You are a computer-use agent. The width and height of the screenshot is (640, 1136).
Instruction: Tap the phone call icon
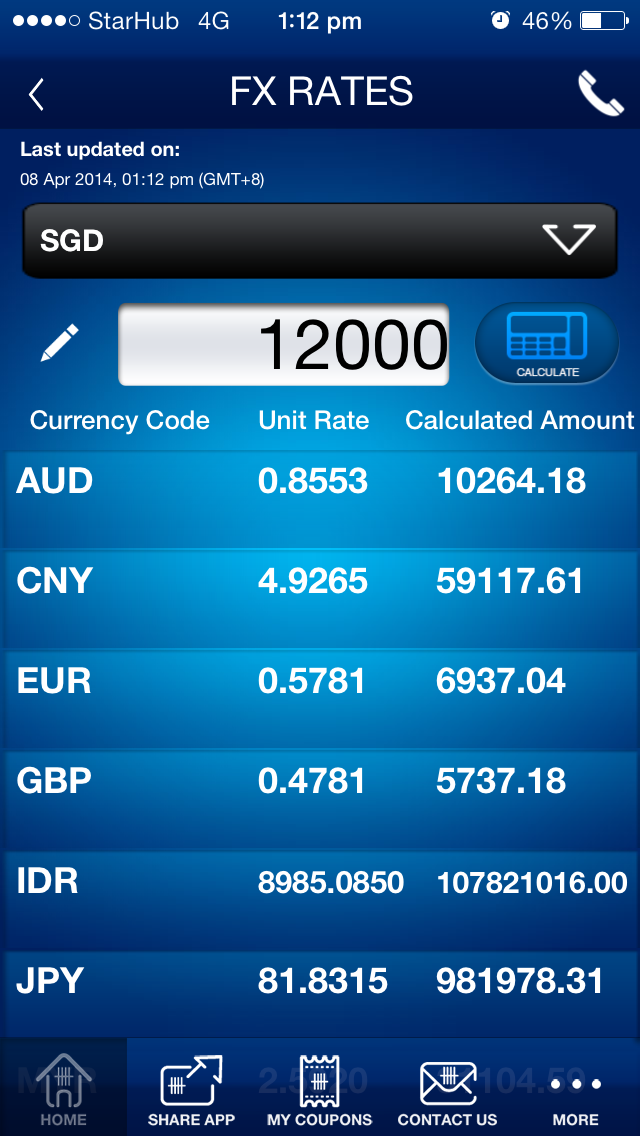(600, 94)
